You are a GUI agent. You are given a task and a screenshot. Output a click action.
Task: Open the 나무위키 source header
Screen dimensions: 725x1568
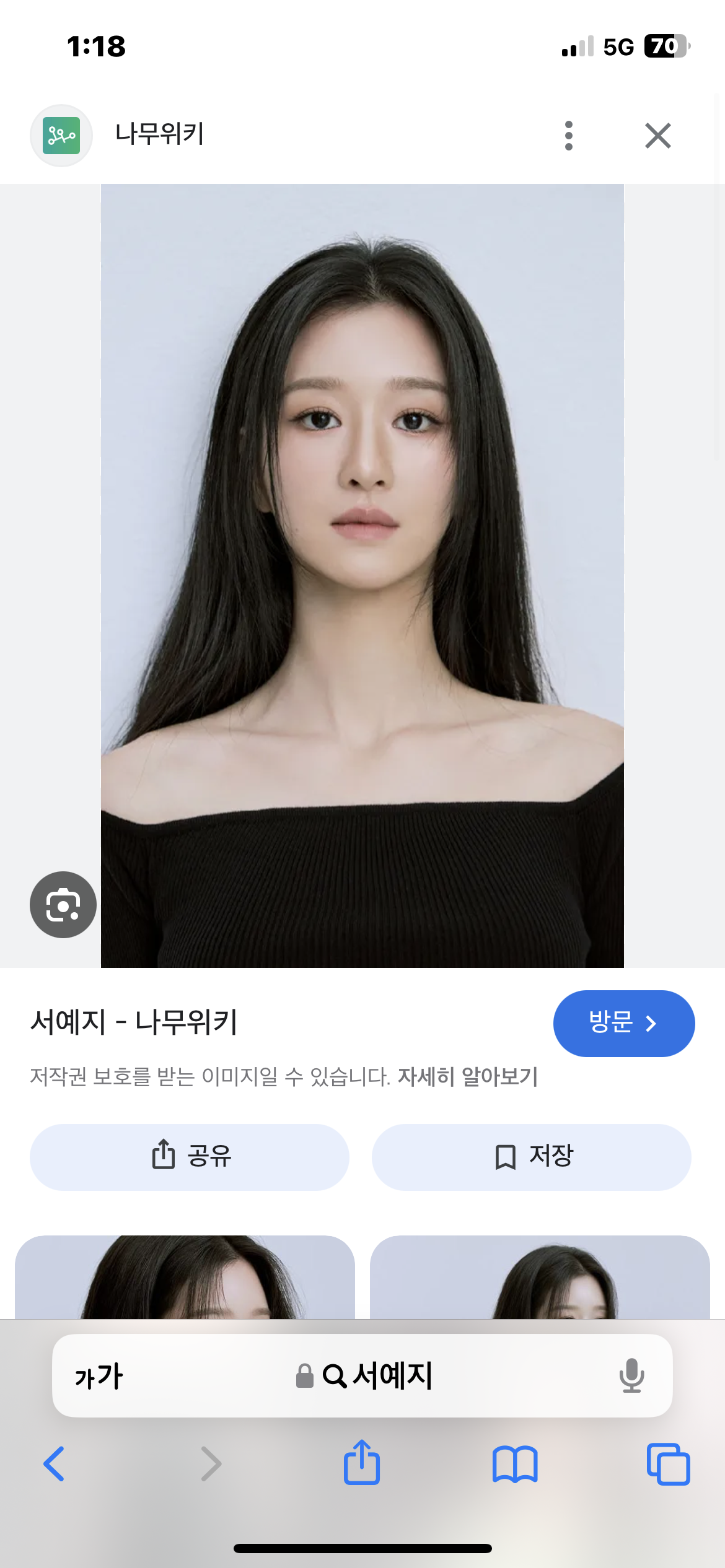[x=160, y=134]
